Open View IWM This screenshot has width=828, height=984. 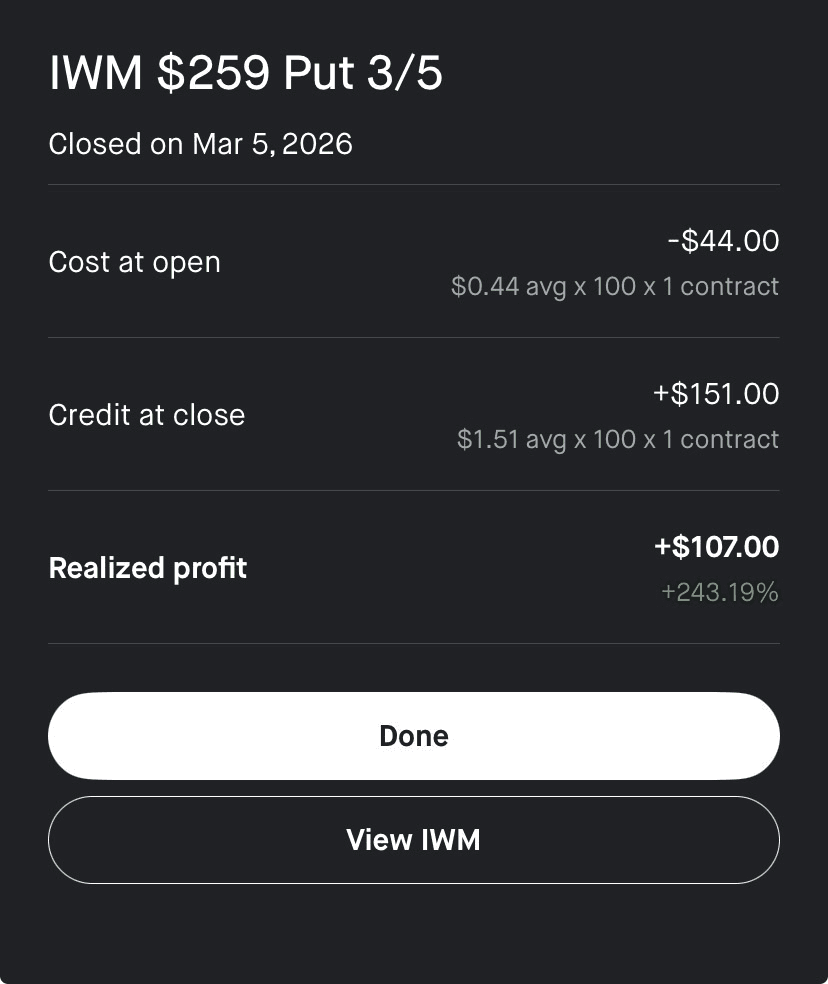tap(413, 839)
